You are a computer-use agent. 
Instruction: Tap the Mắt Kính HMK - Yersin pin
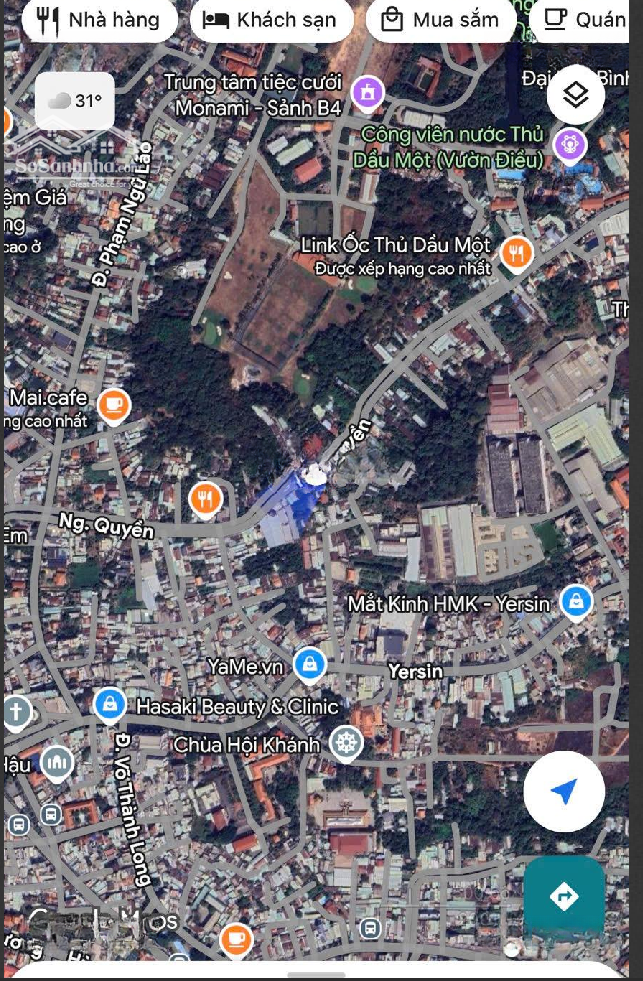[575, 601]
